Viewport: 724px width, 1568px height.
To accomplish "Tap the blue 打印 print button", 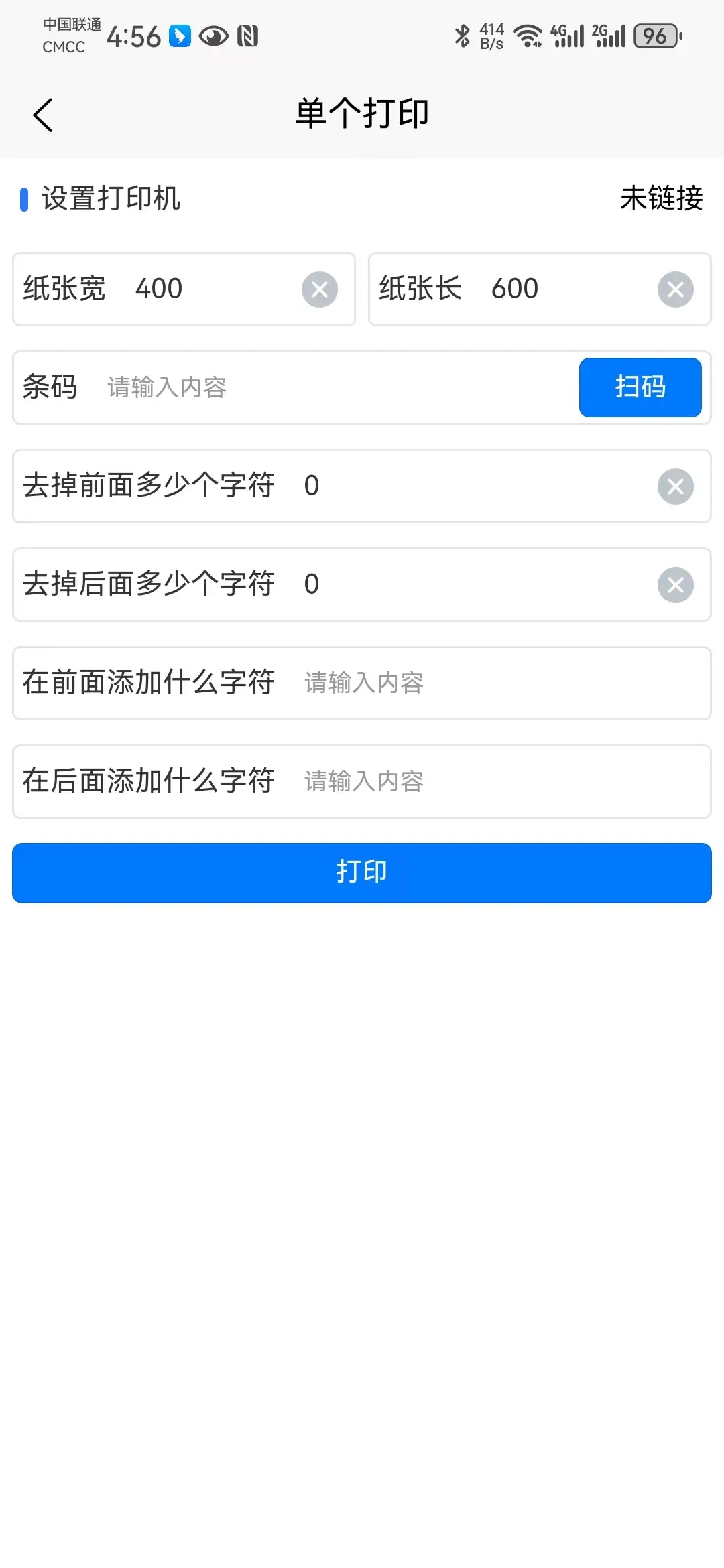I will (x=362, y=872).
